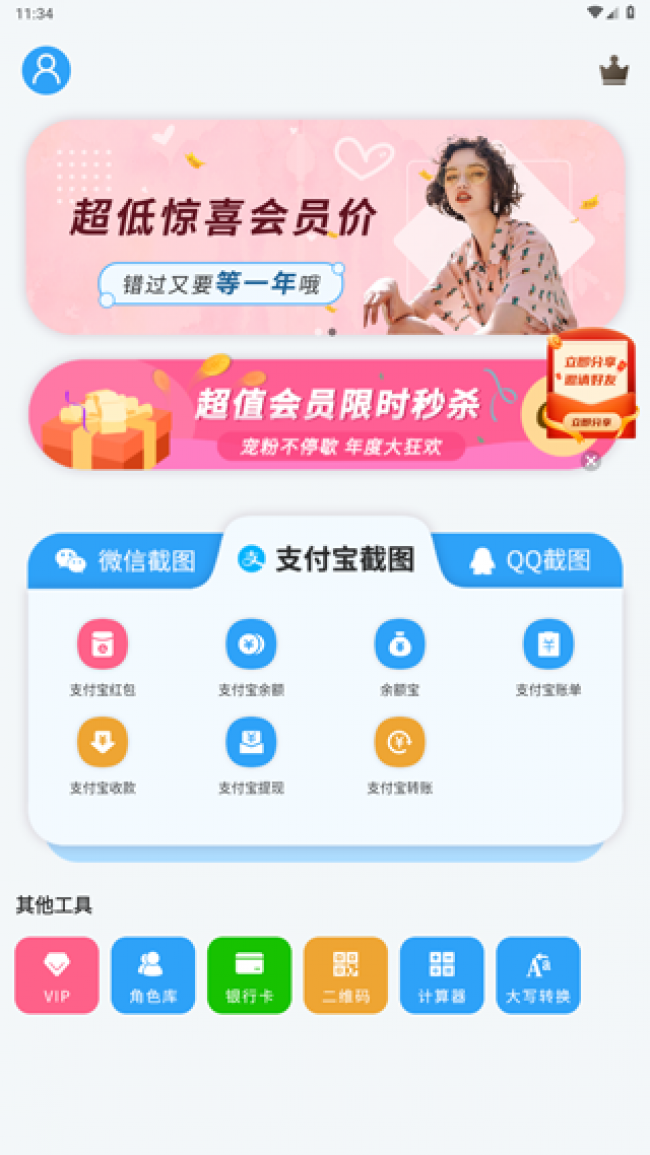The width and height of the screenshot is (650, 1155).
Task: Open the user profile avatar
Action: (x=46, y=70)
